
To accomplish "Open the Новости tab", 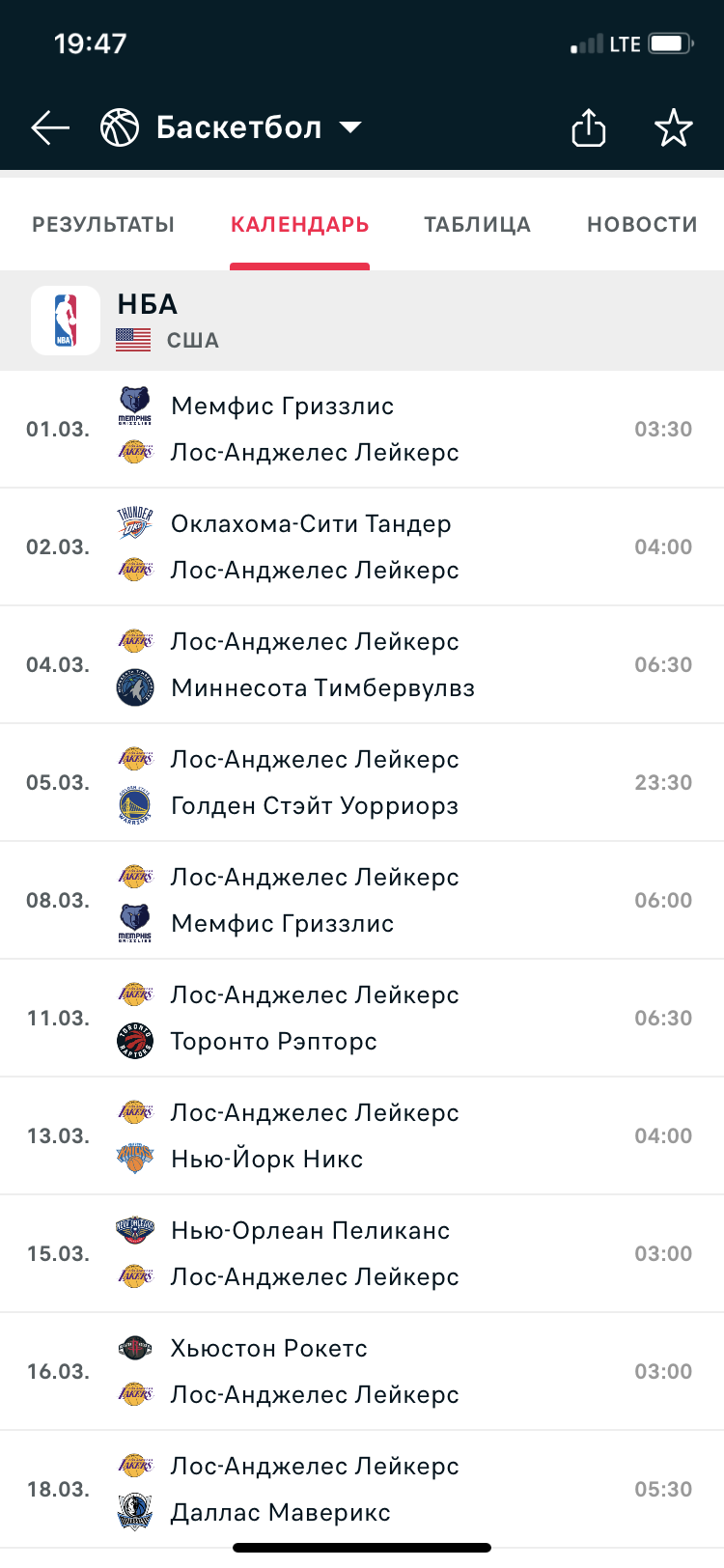I will pyautogui.click(x=642, y=224).
